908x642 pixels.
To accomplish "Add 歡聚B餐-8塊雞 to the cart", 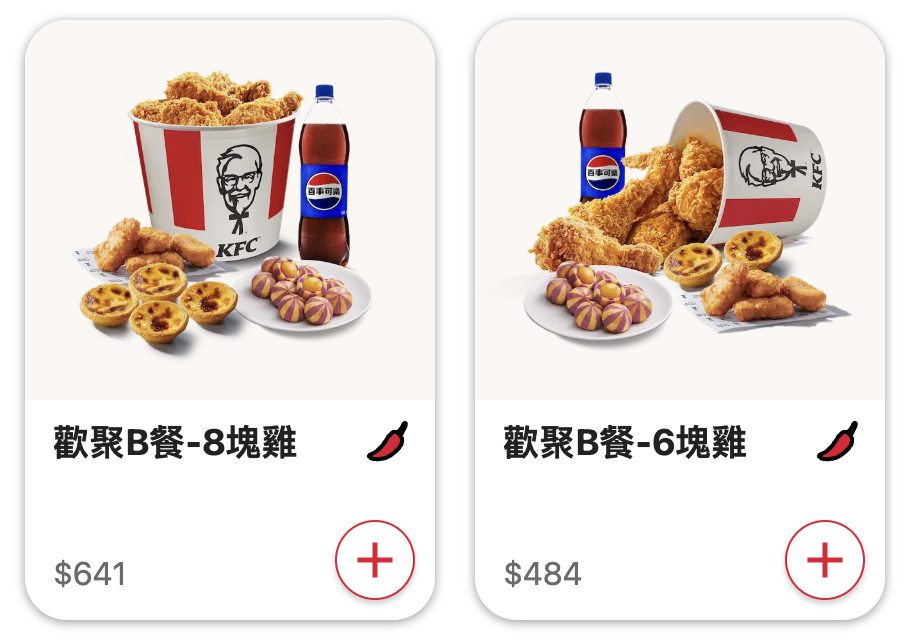I will point(375,560).
